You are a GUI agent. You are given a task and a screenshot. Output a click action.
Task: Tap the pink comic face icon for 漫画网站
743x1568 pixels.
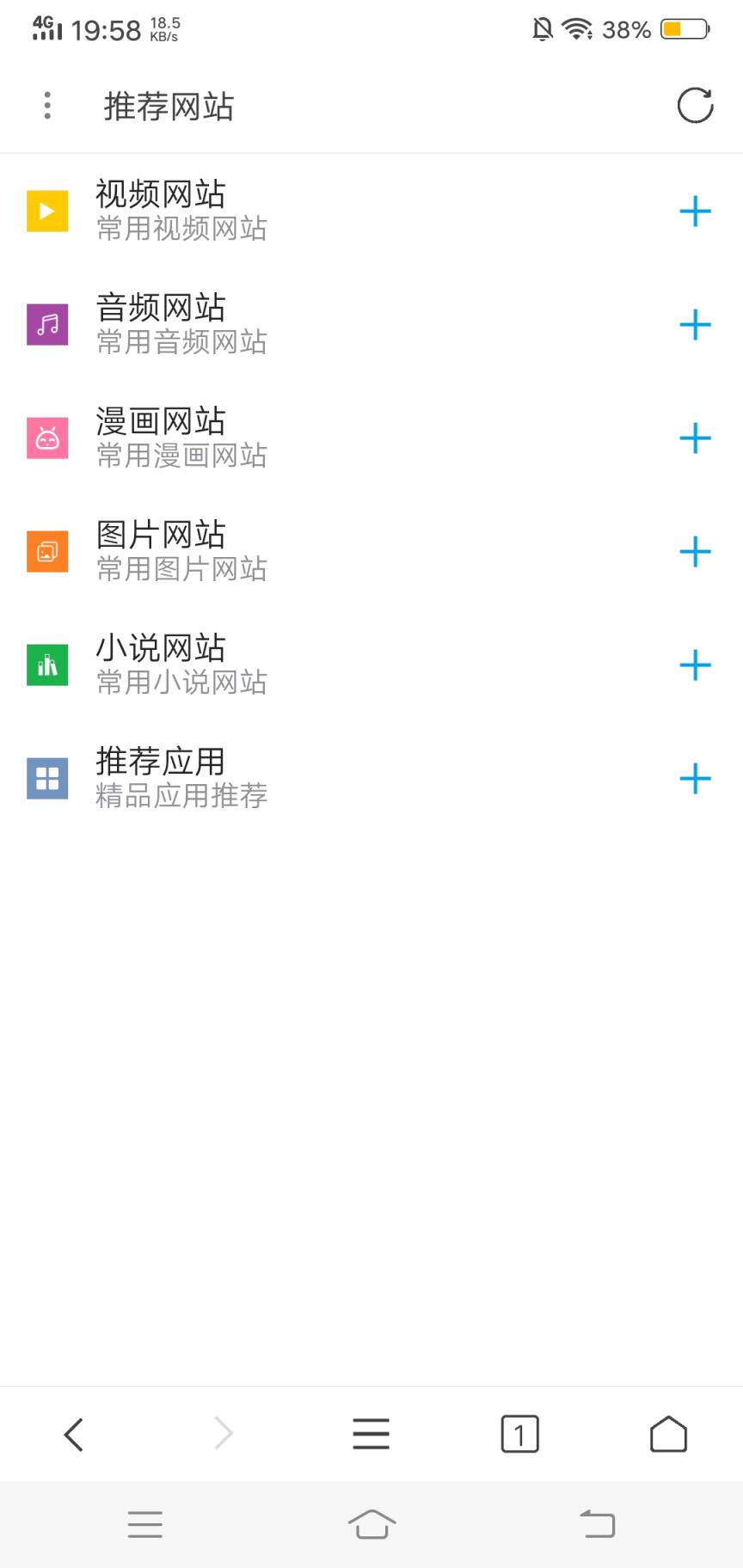coord(47,437)
